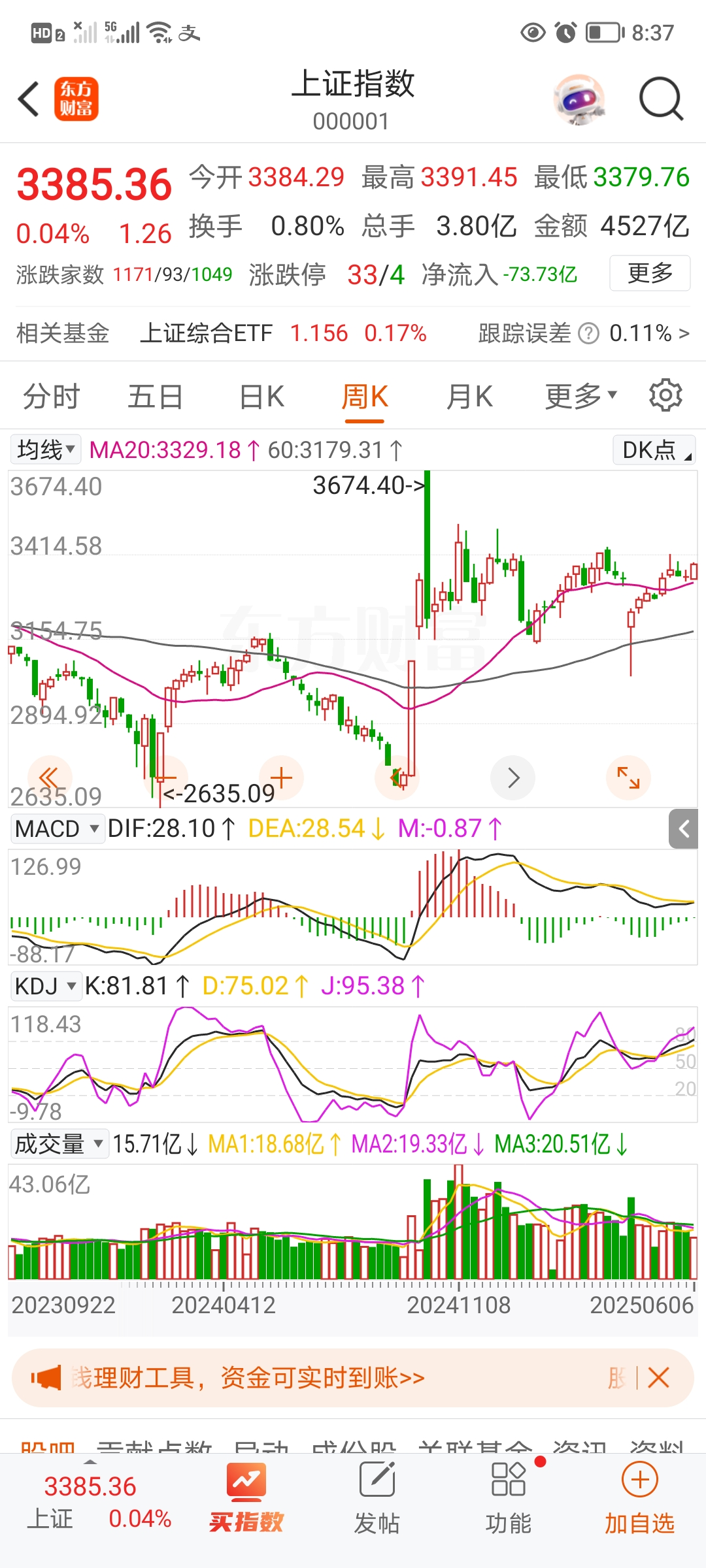The image size is (706, 1568).
Task: Change the KDJ indicator dropdown
Action: coord(46,986)
